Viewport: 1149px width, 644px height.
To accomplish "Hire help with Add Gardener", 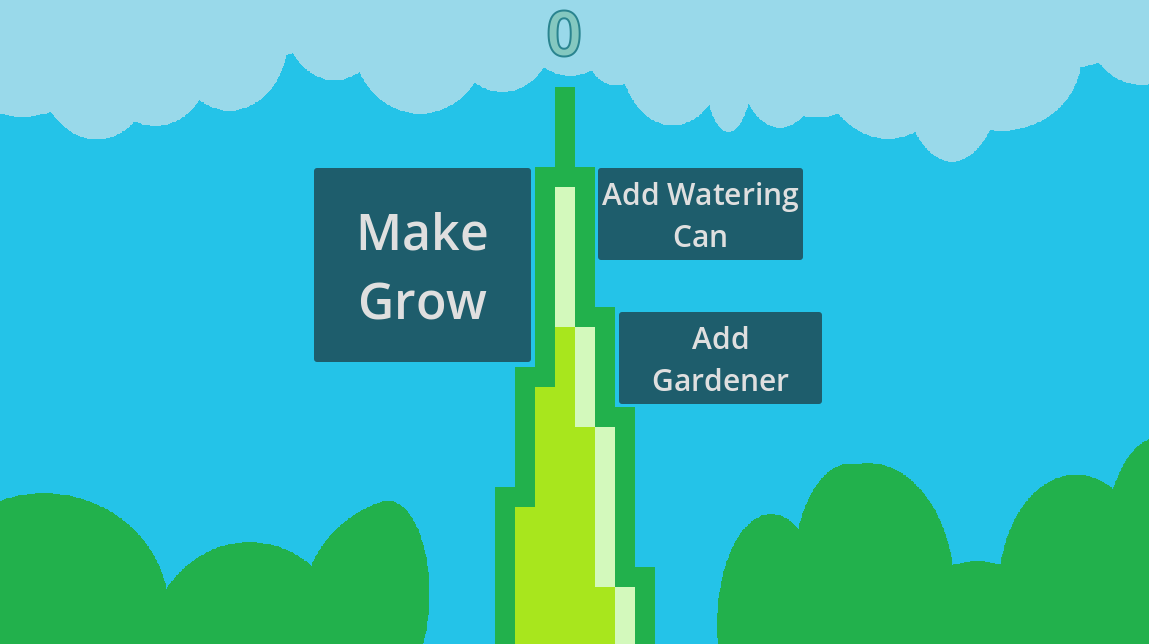I will coord(720,358).
